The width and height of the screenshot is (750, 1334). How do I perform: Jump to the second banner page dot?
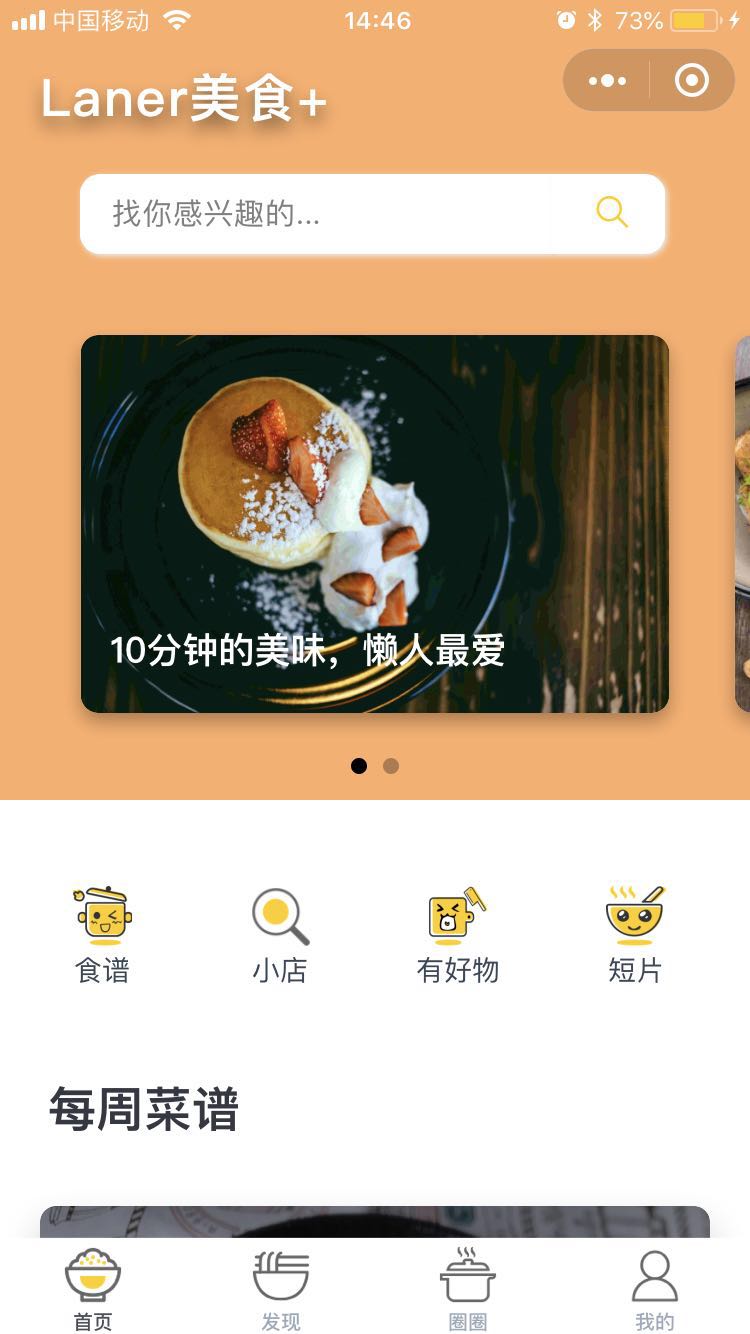391,766
